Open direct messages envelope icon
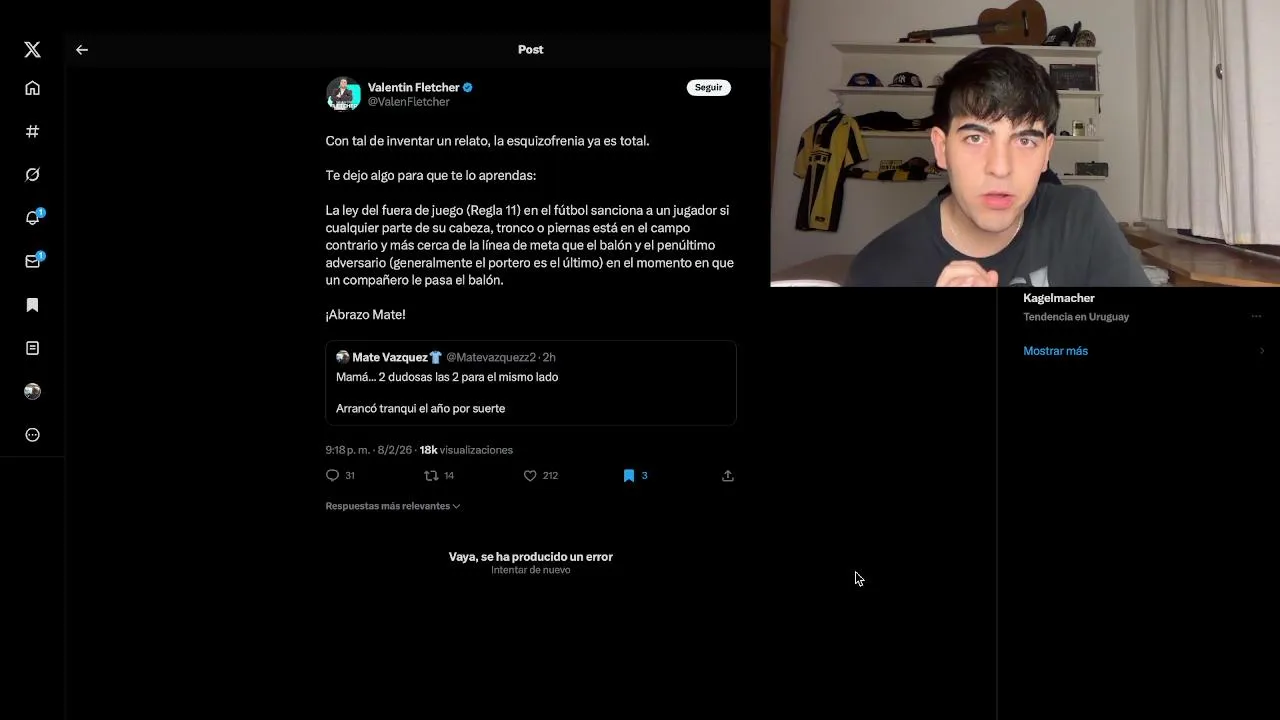Viewport: 1280px width, 720px height. (32, 261)
